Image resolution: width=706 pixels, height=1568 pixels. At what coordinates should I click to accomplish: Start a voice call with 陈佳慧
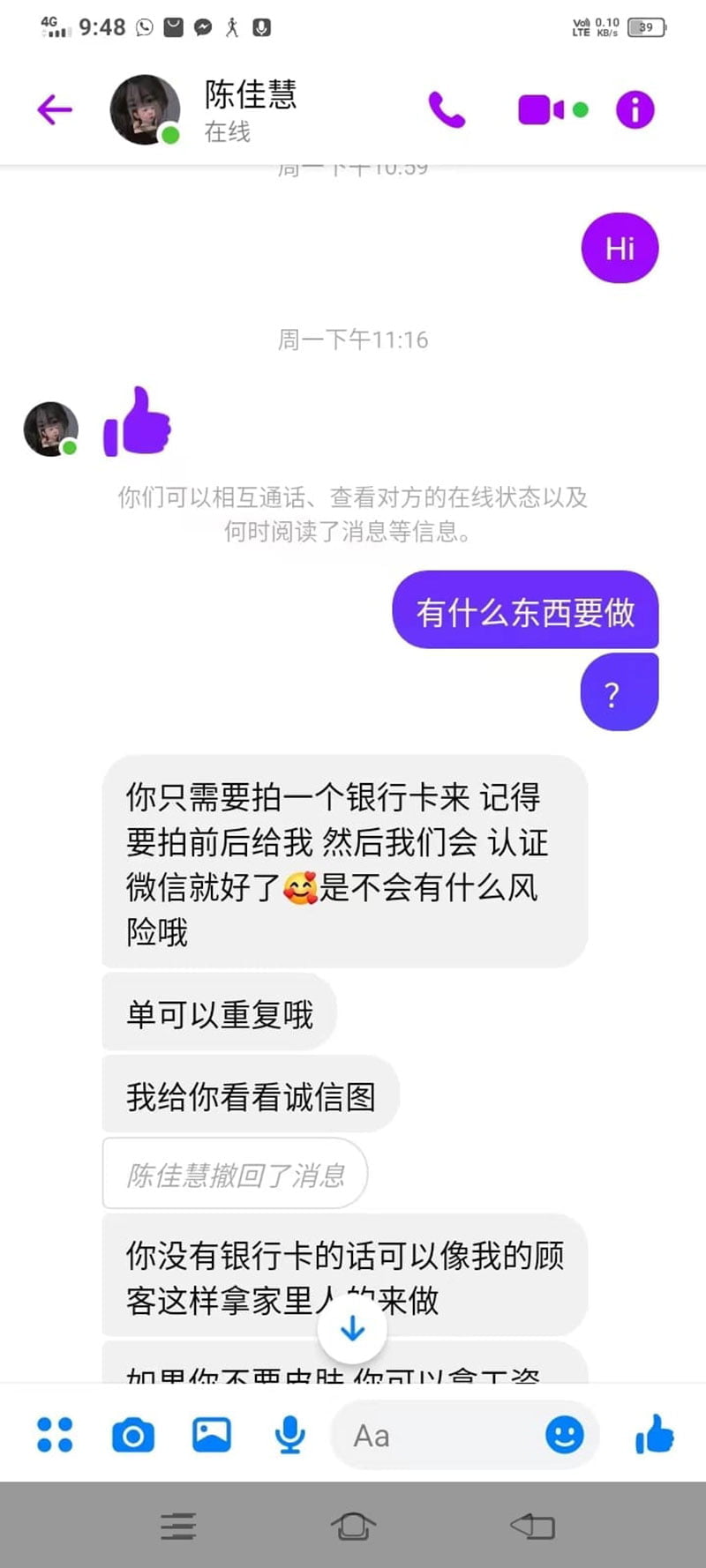pyautogui.click(x=447, y=109)
